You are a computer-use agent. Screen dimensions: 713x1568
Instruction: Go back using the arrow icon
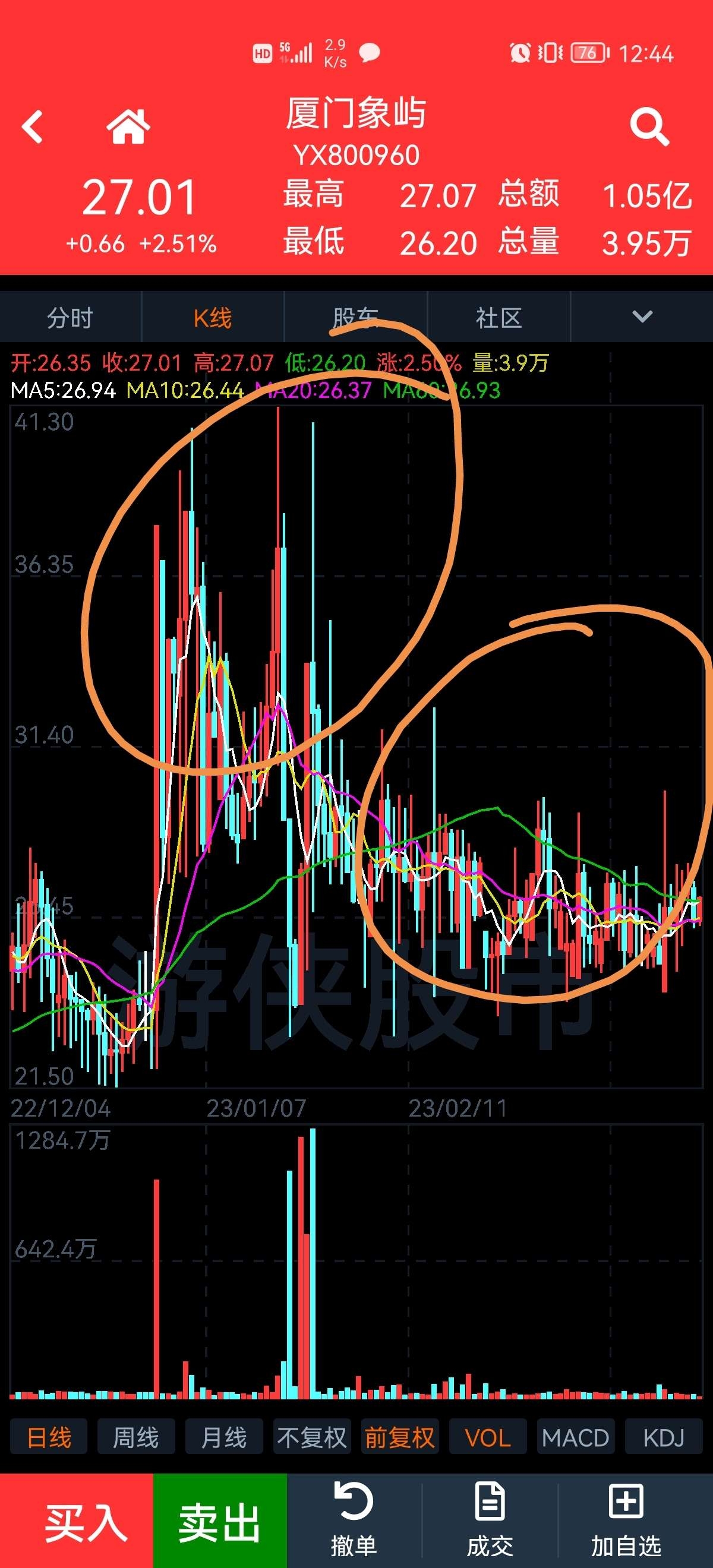click(x=32, y=127)
